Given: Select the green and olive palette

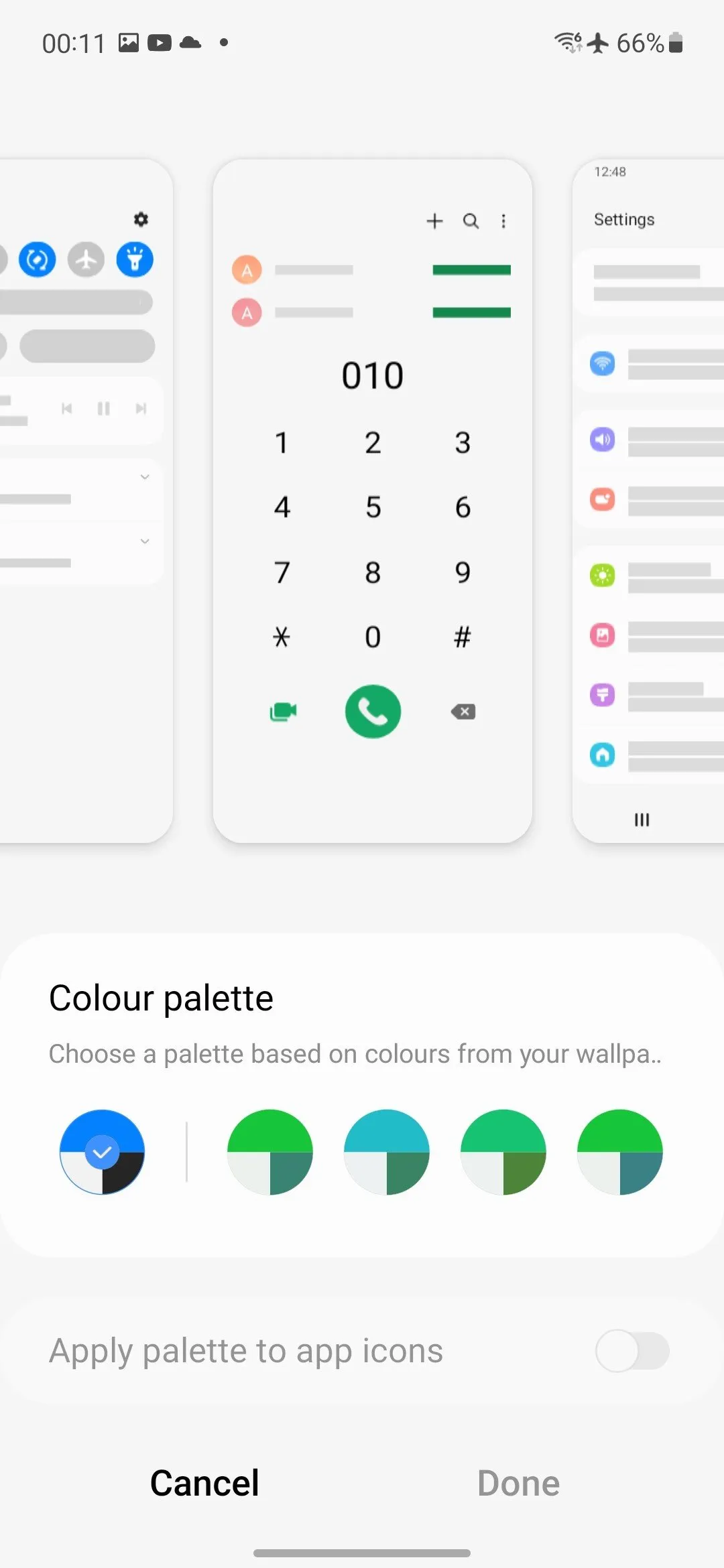Looking at the screenshot, I should click(x=503, y=1152).
